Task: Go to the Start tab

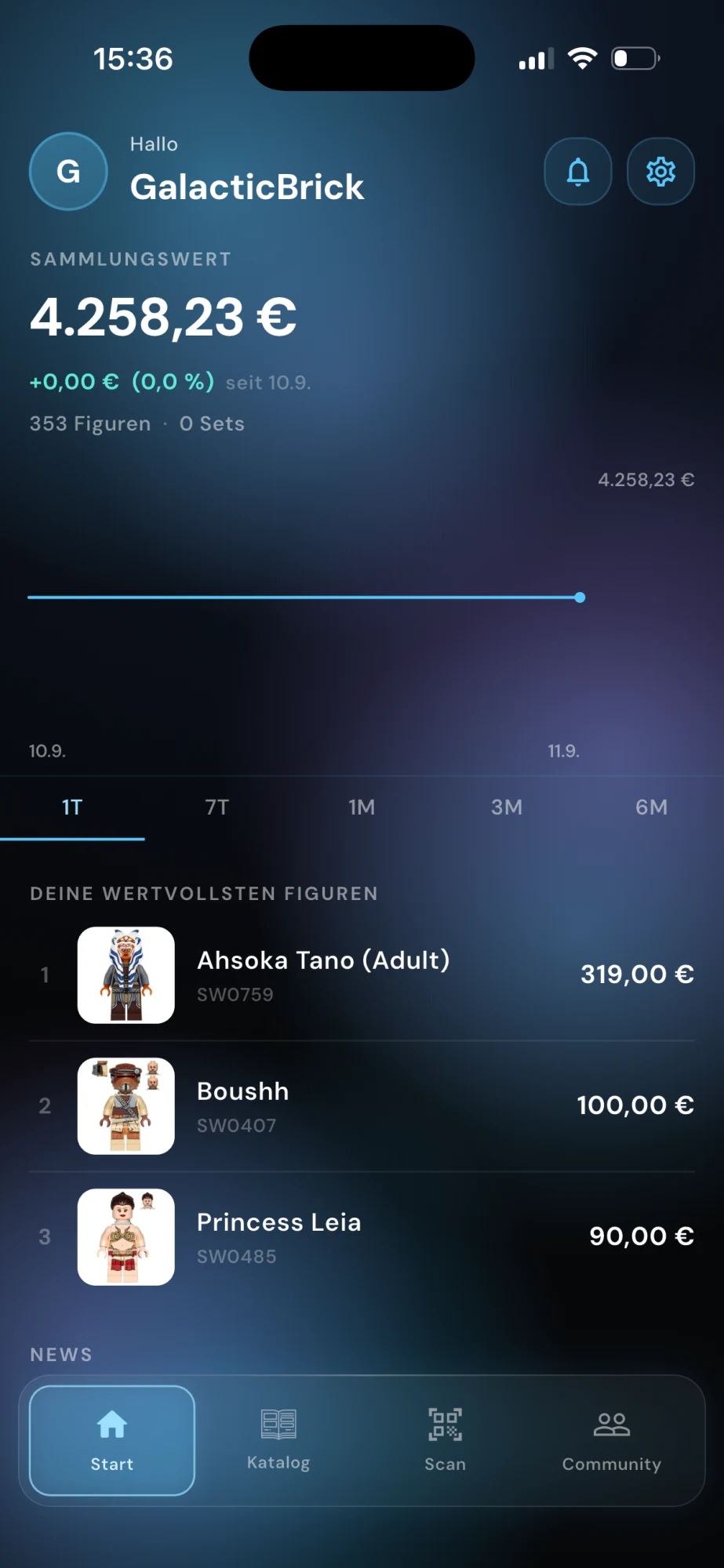Action: pos(112,1441)
